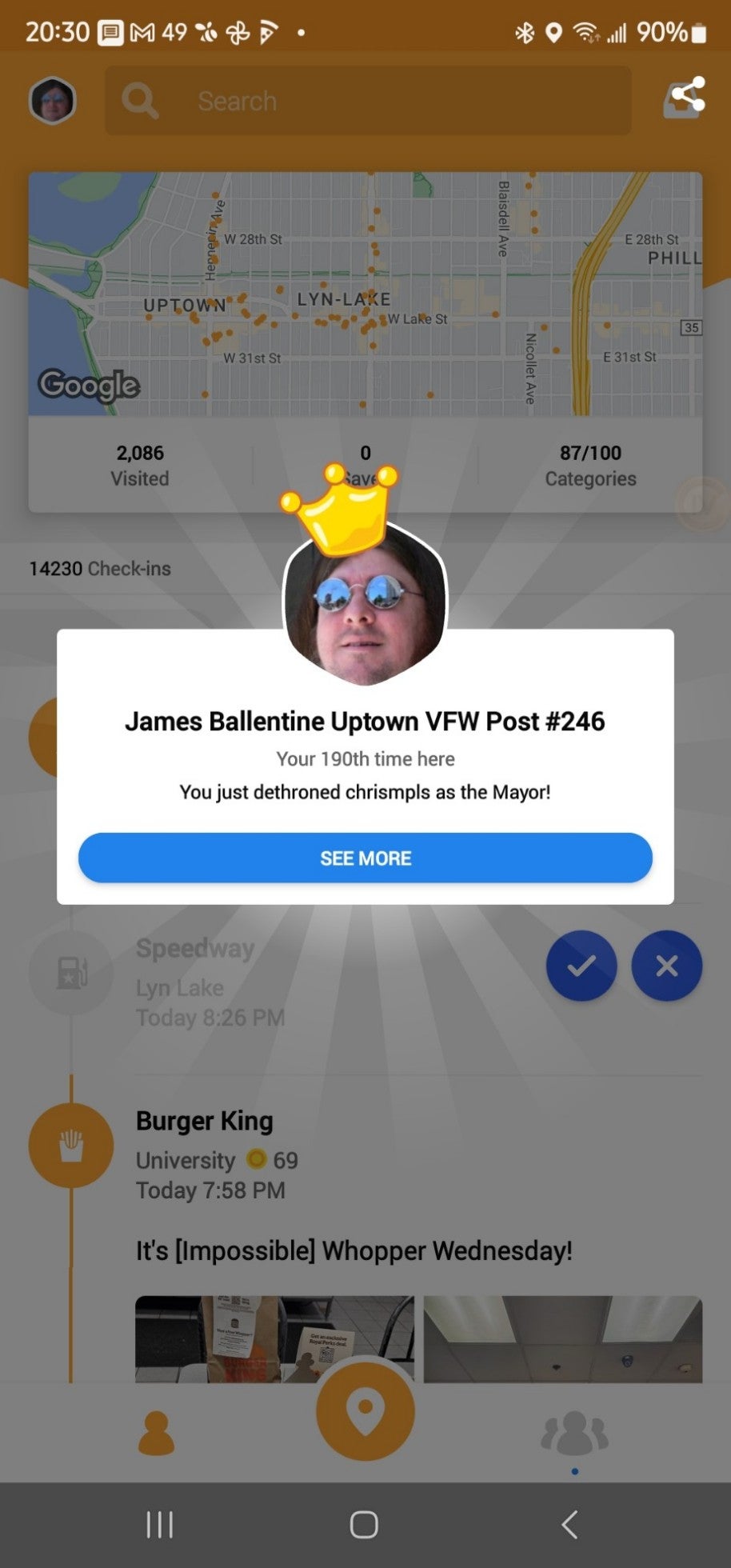Screen dimensions: 731x1568
Task: Confirm the Speedway visit with the checkmark
Action: click(581, 966)
